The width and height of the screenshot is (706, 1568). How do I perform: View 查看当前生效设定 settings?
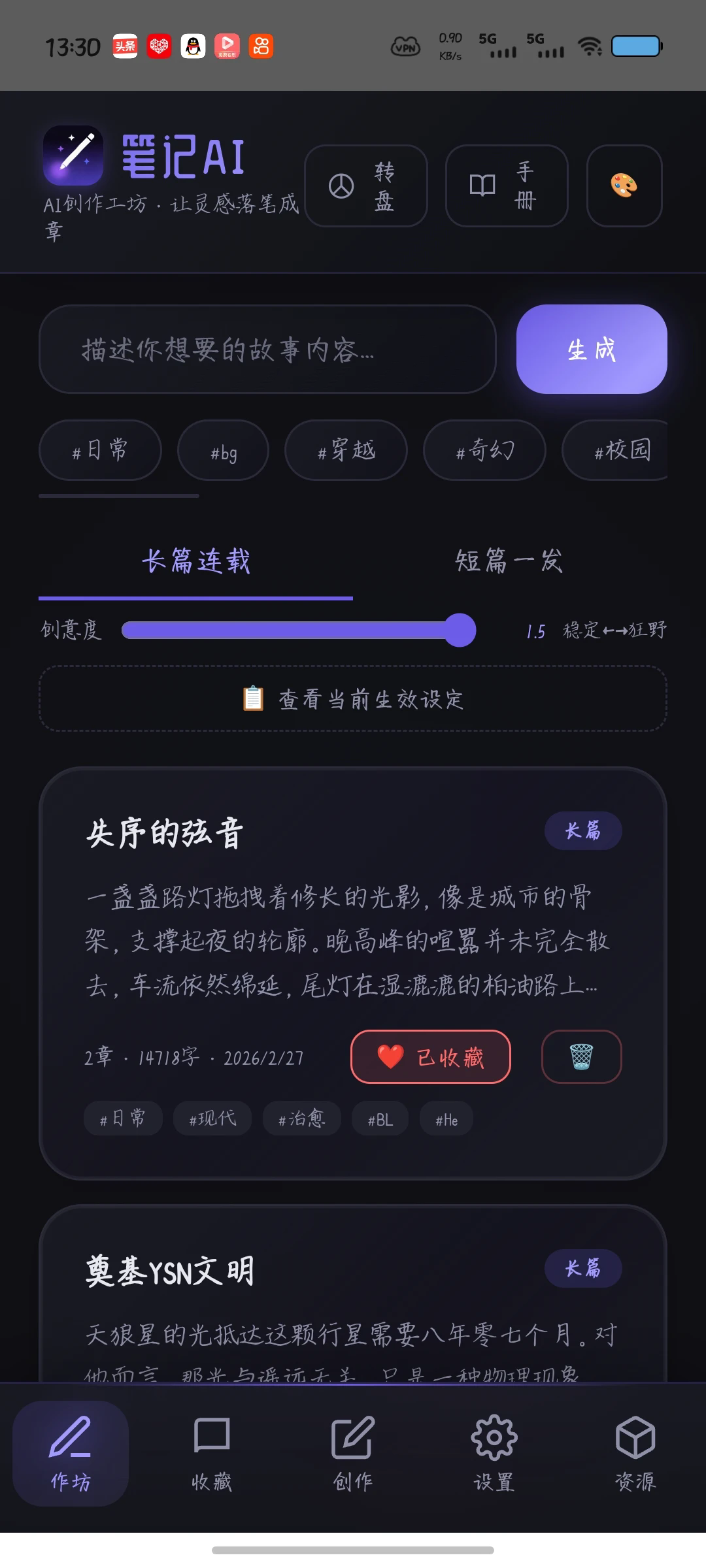pos(353,699)
